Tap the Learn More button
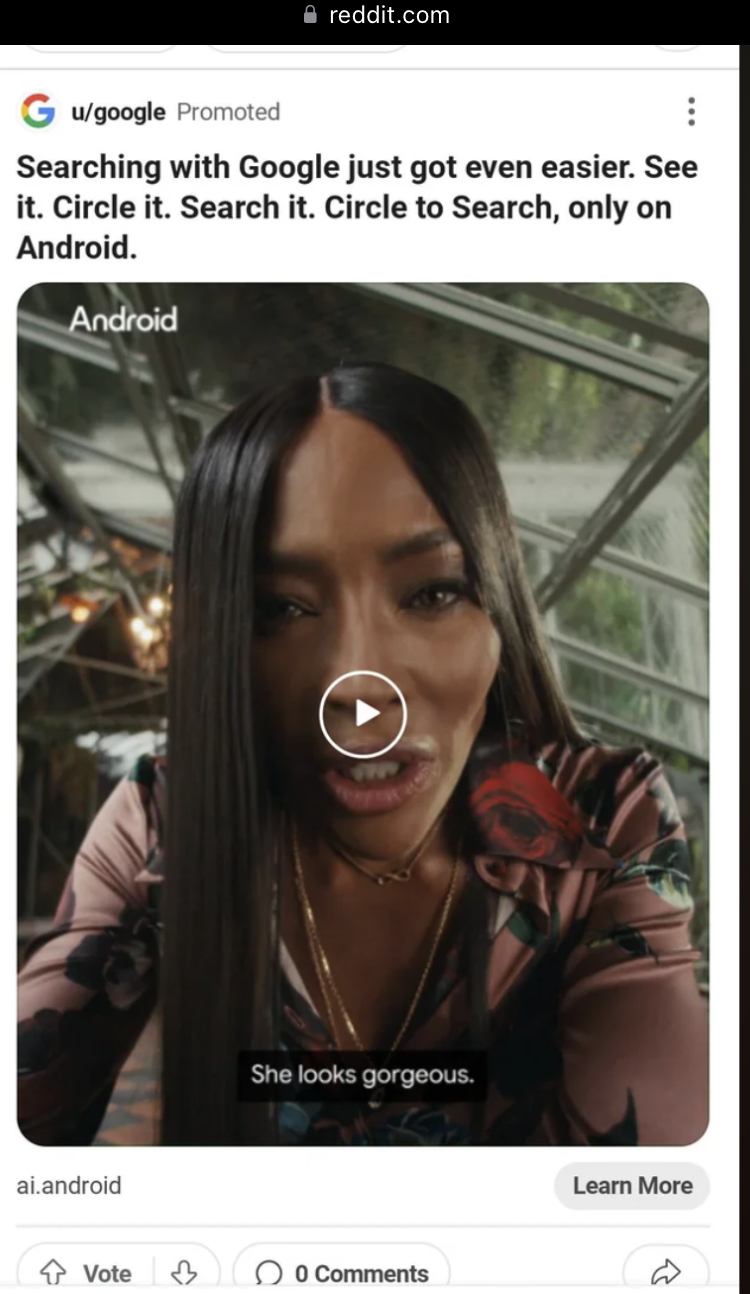Image resolution: width=750 pixels, height=1294 pixels. point(632,1185)
